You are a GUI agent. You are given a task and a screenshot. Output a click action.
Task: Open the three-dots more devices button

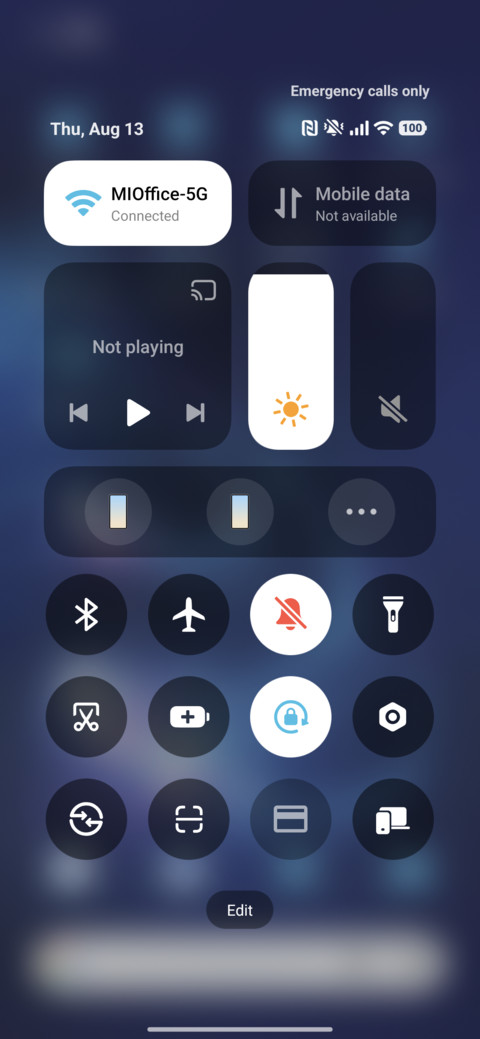pyautogui.click(x=362, y=512)
